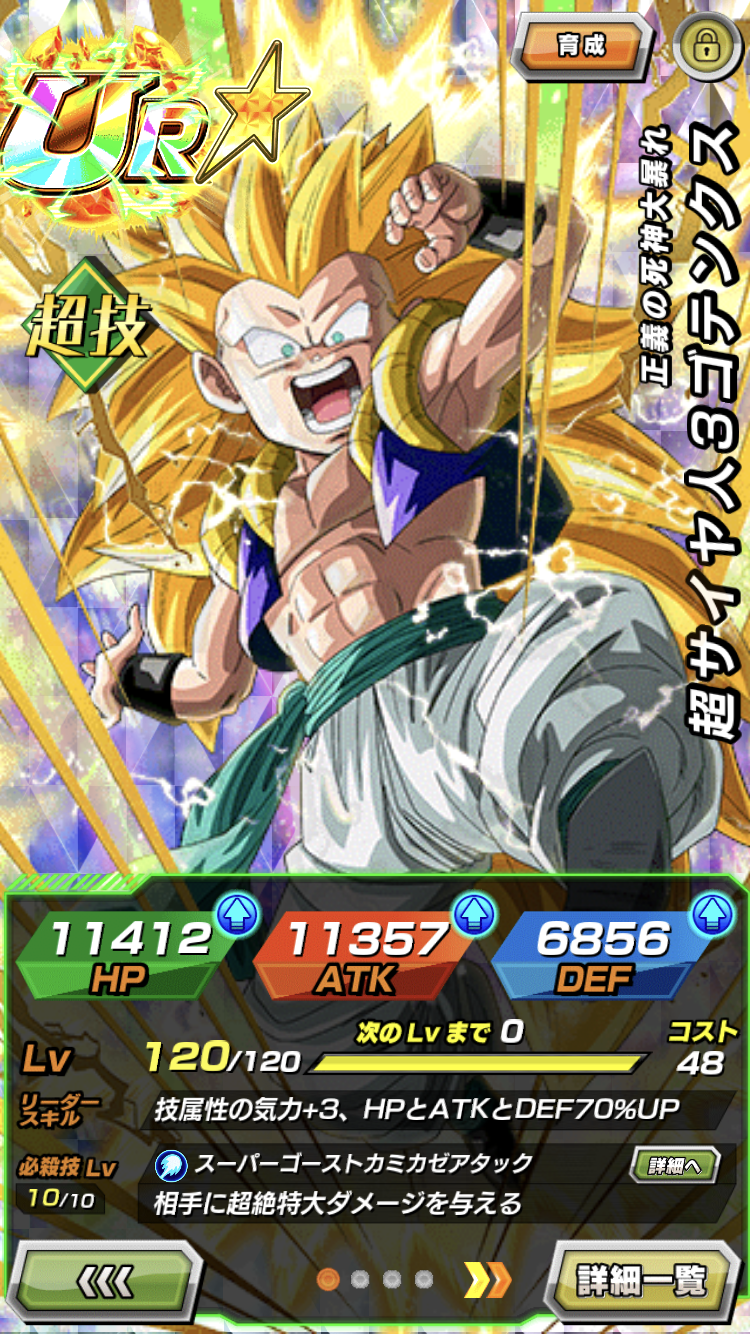This screenshot has height=1334, width=750.
Task: Tap the blue arrow next to ATK
Action: coord(473,913)
